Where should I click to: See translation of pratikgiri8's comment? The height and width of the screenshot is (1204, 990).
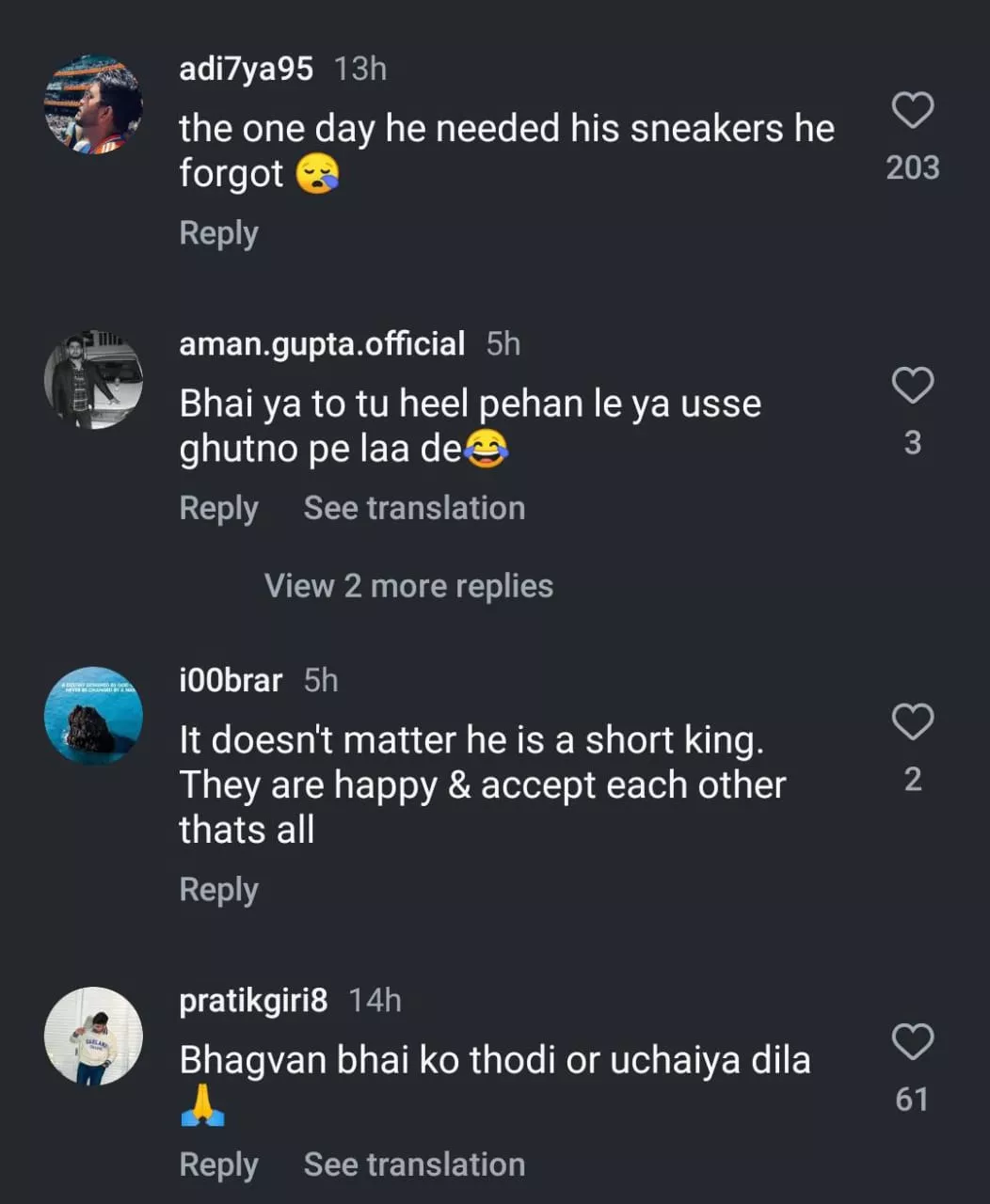click(x=414, y=1164)
